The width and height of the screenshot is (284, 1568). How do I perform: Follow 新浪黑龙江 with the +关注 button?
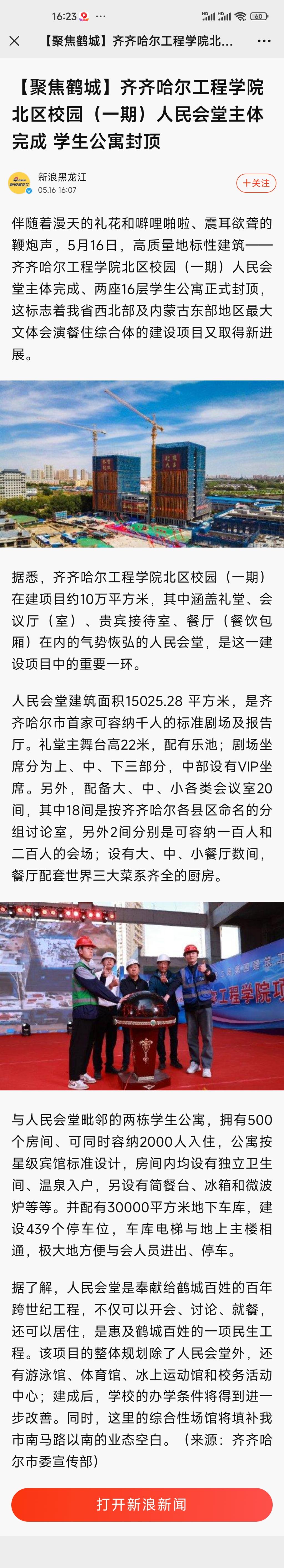256,183
